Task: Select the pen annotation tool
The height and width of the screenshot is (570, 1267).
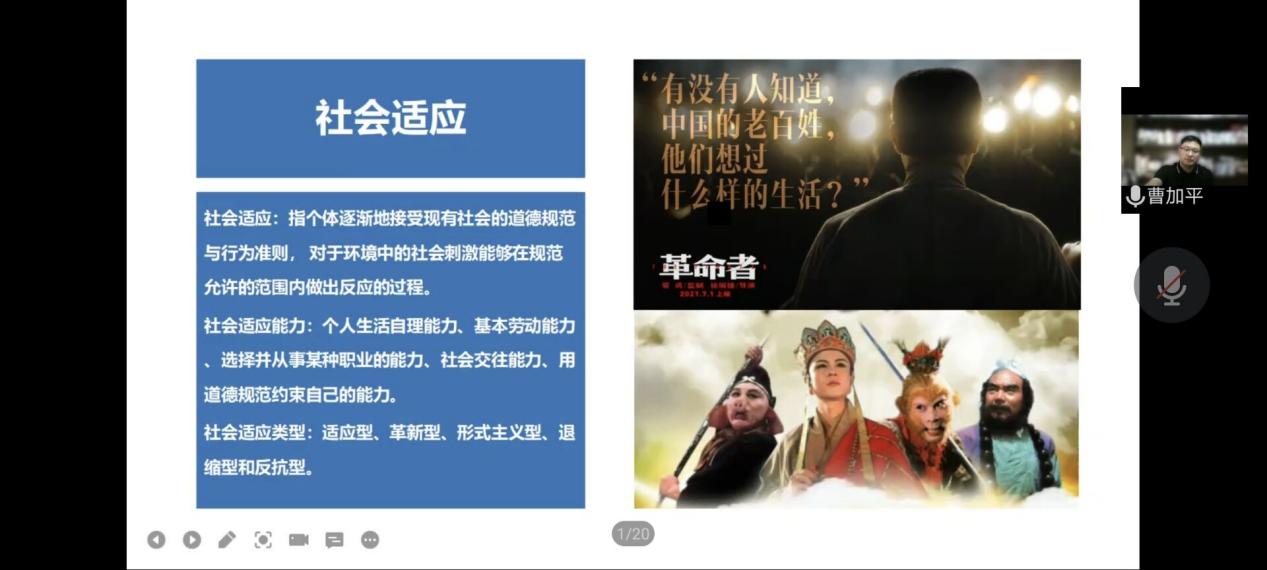Action: click(227, 540)
